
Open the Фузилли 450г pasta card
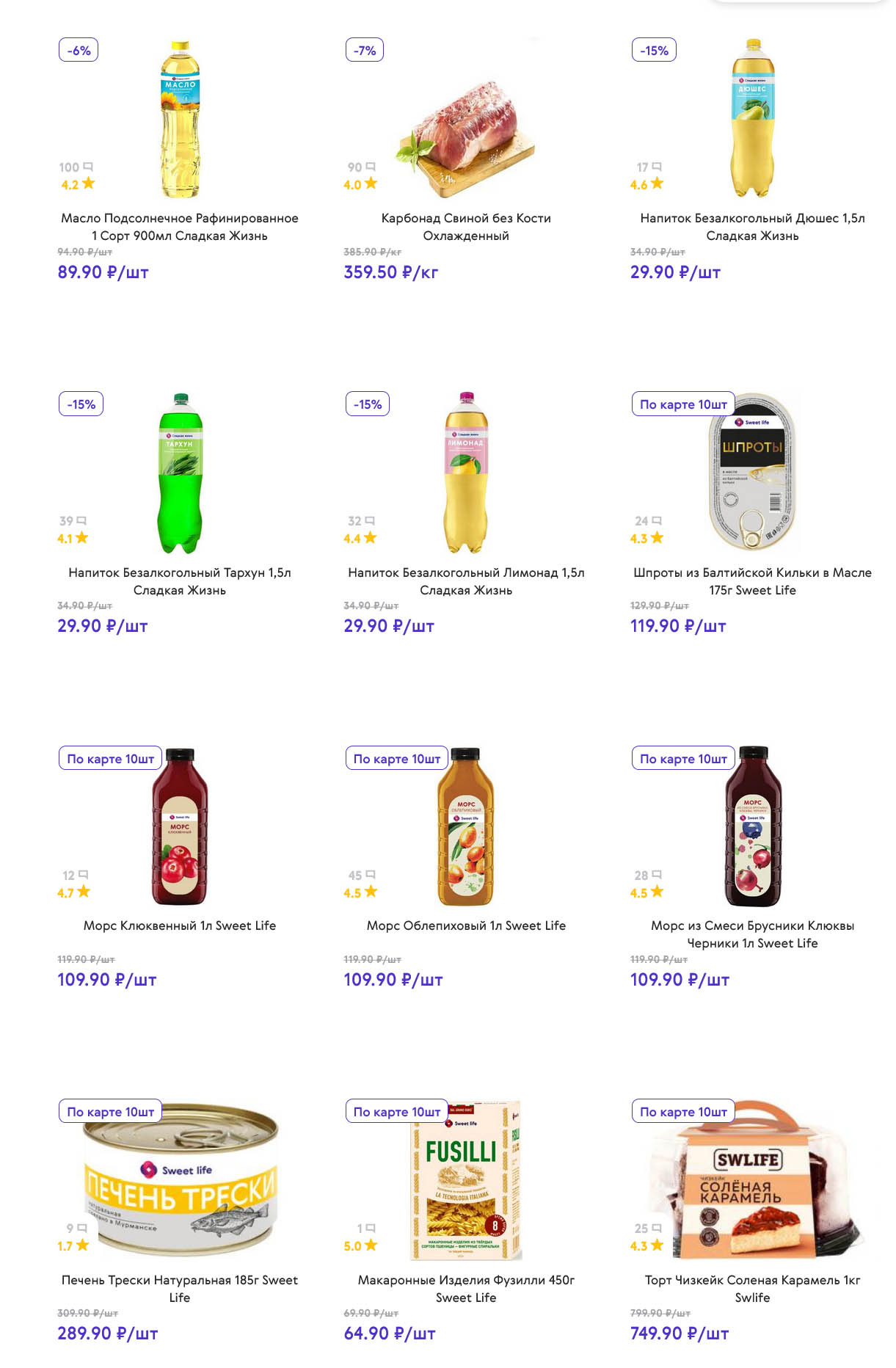pyautogui.click(x=466, y=1288)
